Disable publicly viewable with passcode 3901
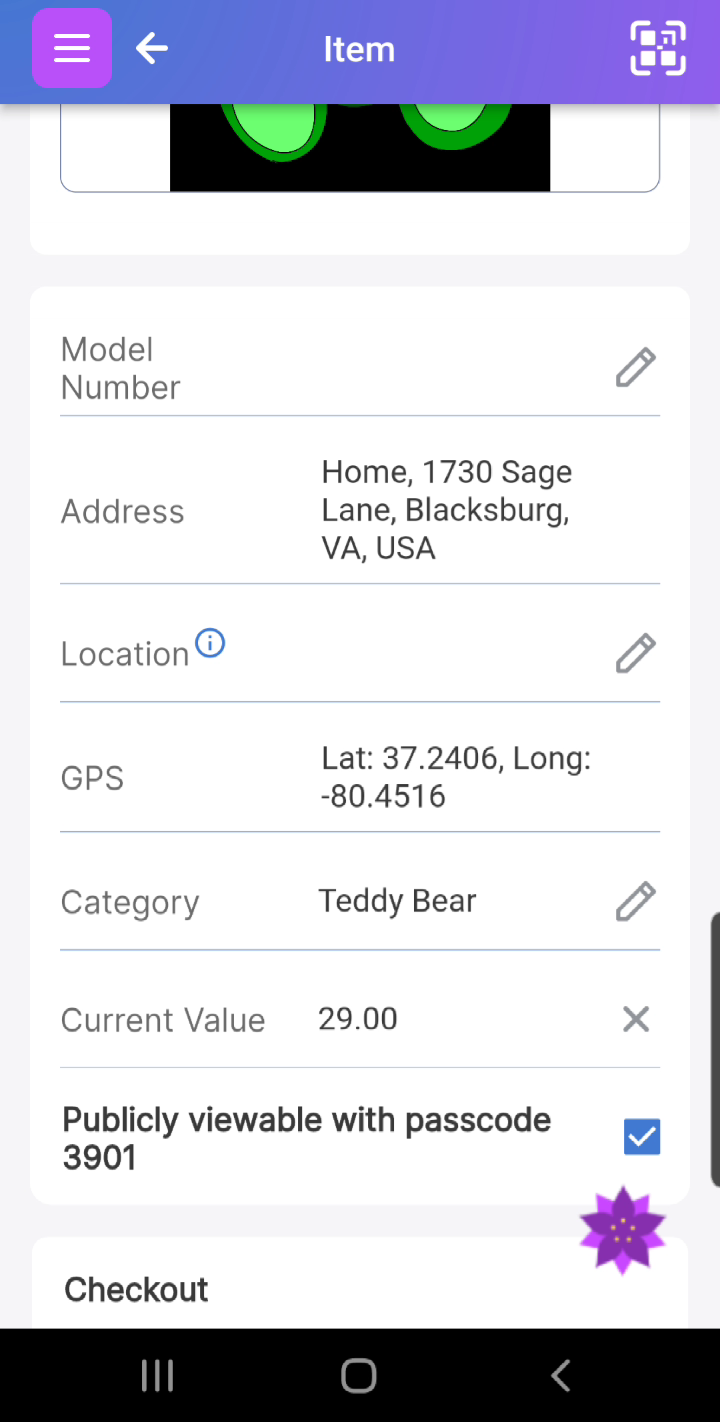The height and width of the screenshot is (1422, 720). click(x=642, y=1136)
